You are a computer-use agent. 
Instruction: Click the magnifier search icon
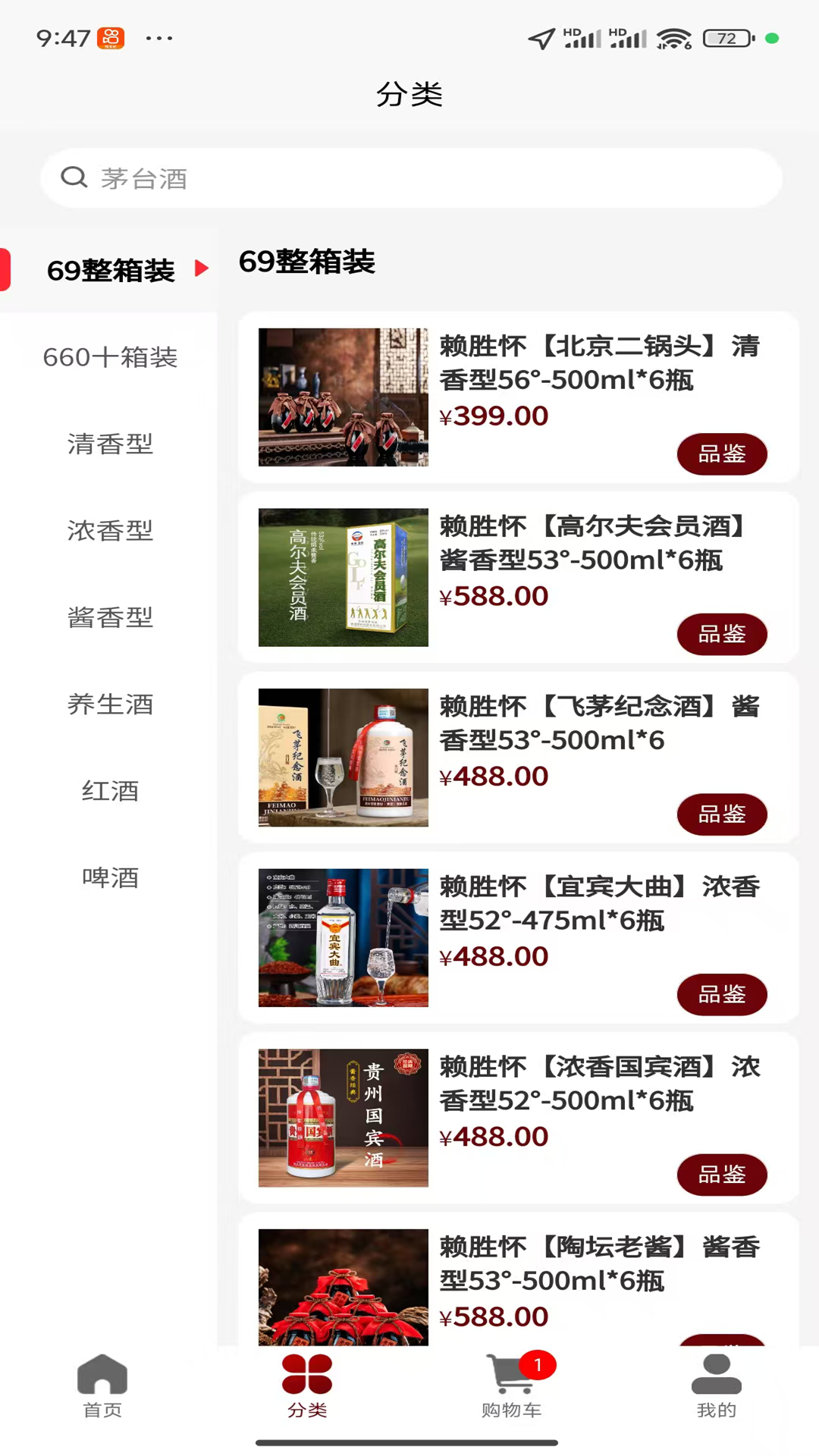click(x=74, y=177)
